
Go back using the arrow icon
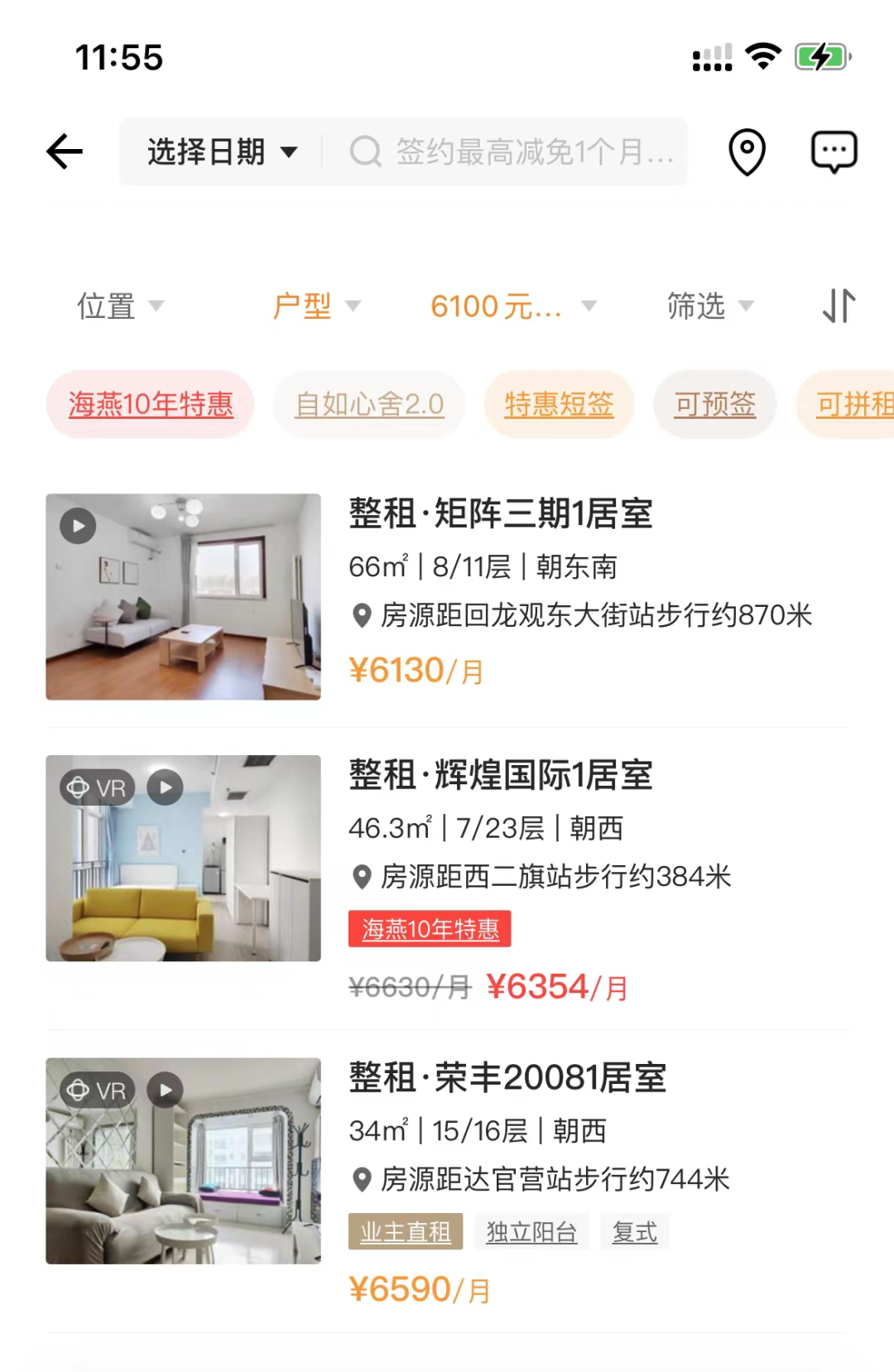pyautogui.click(x=65, y=152)
